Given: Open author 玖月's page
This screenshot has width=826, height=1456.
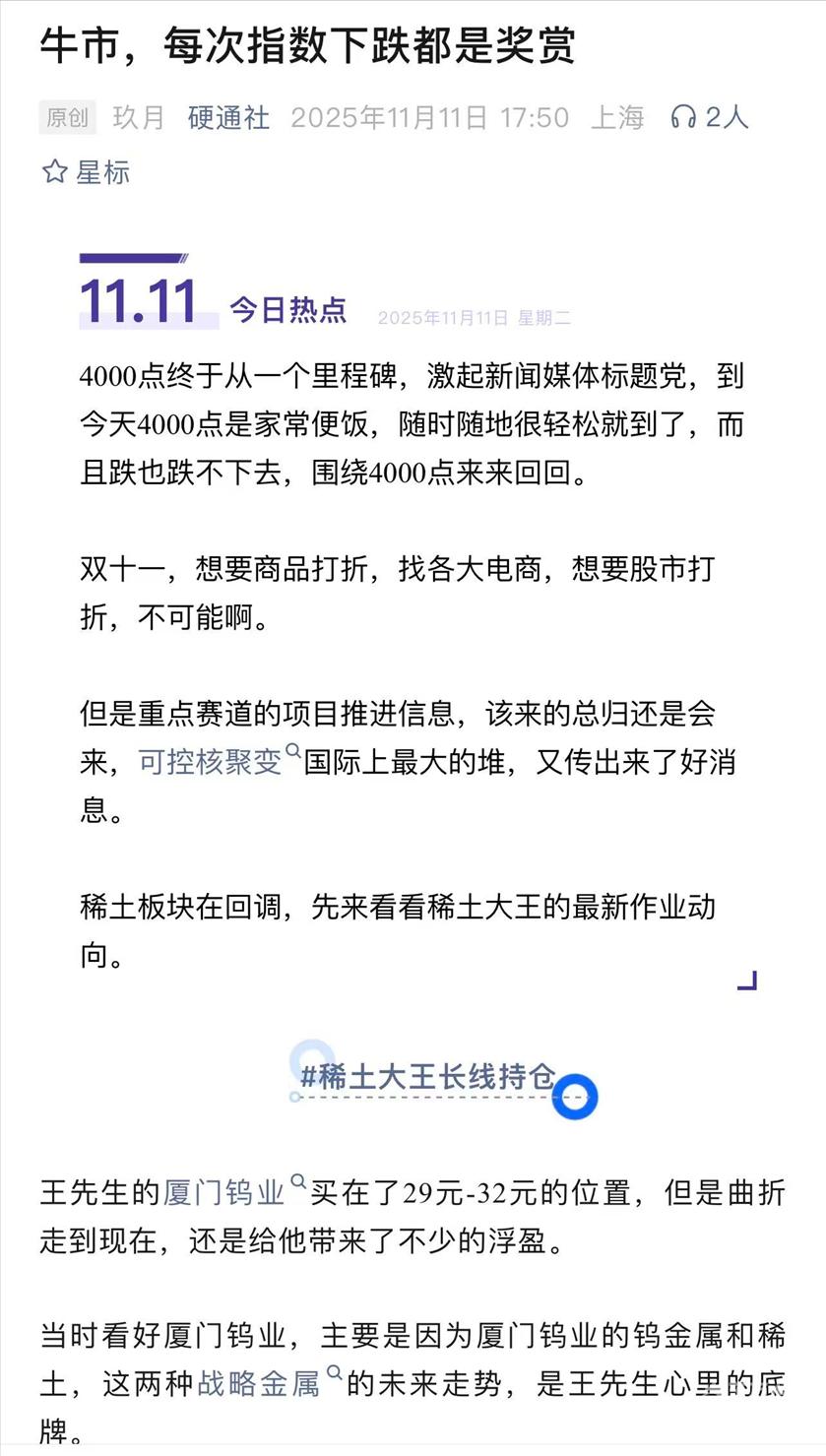Looking at the screenshot, I should 139,117.
